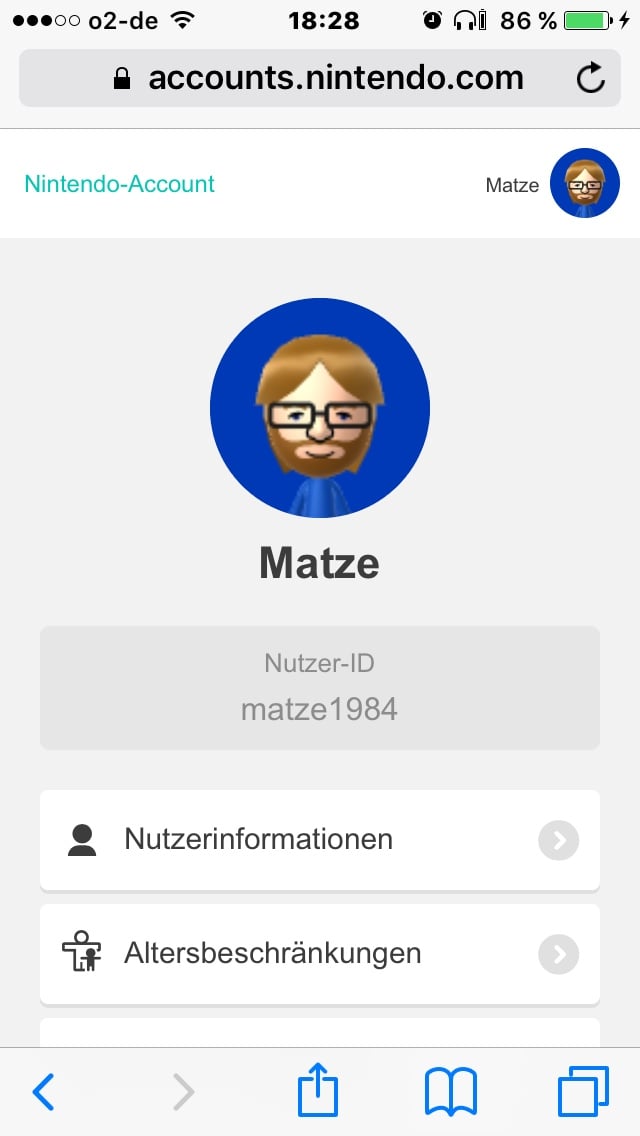Open Matze's profile menu at top right
Screen dimensions: 640x1136
click(x=583, y=184)
